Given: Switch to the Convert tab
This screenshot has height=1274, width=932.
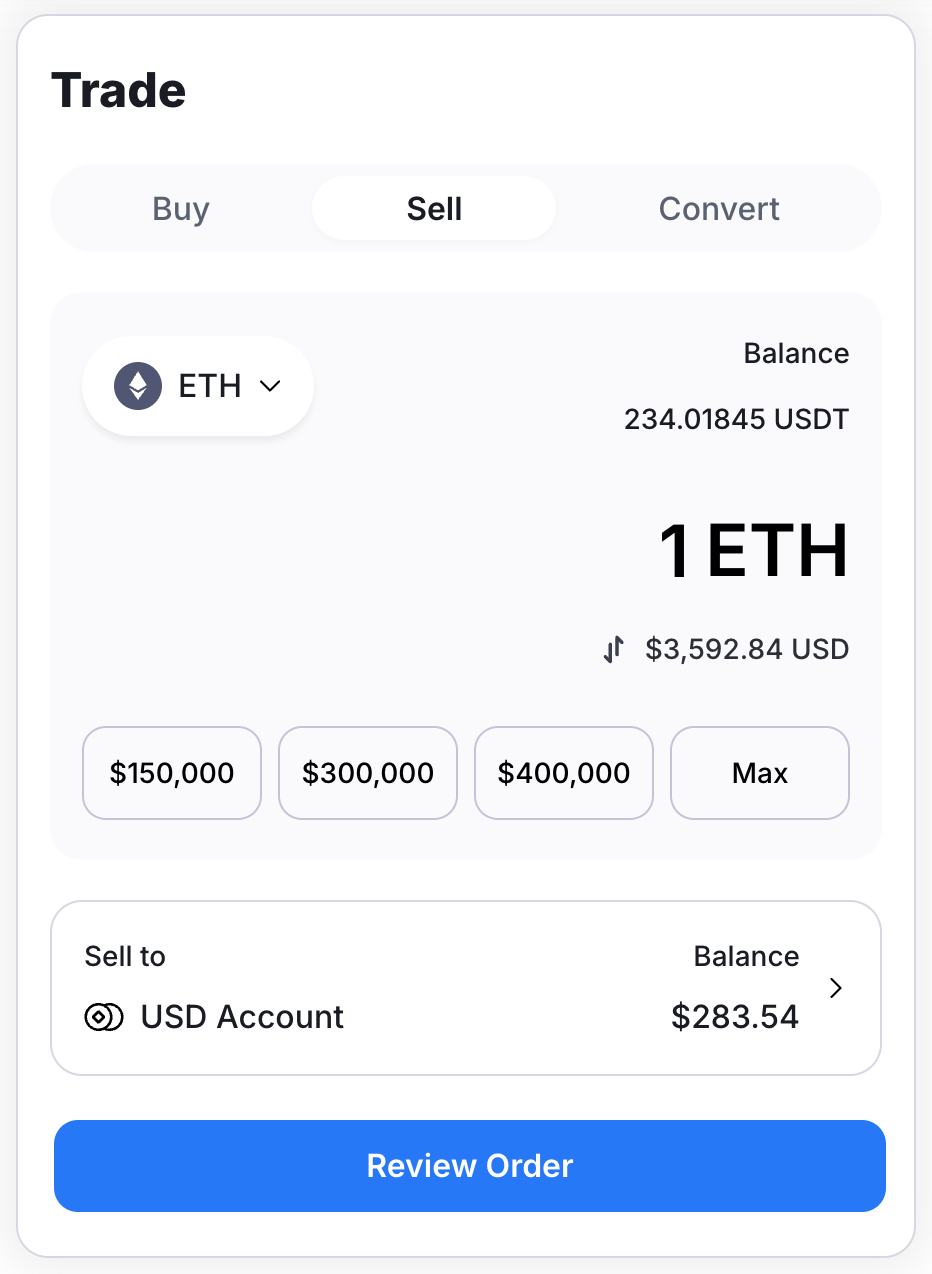Looking at the screenshot, I should 718,208.
